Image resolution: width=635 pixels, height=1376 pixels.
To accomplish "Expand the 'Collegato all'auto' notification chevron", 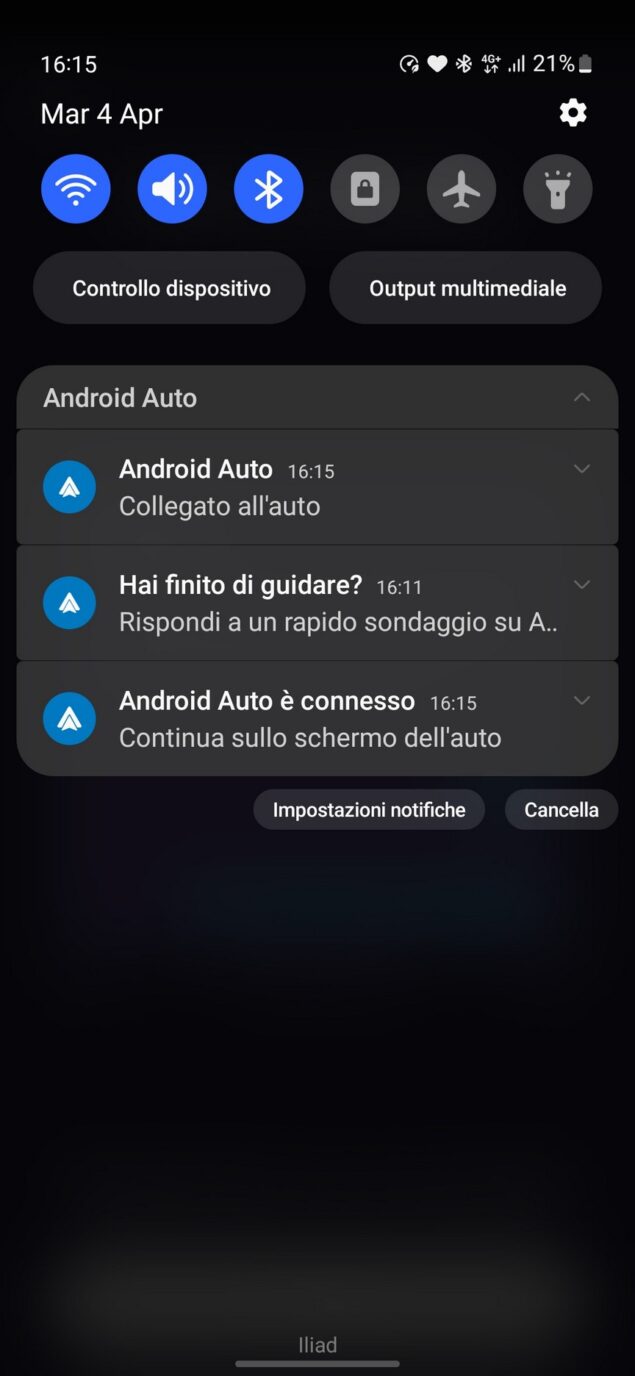I will click(581, 469).
